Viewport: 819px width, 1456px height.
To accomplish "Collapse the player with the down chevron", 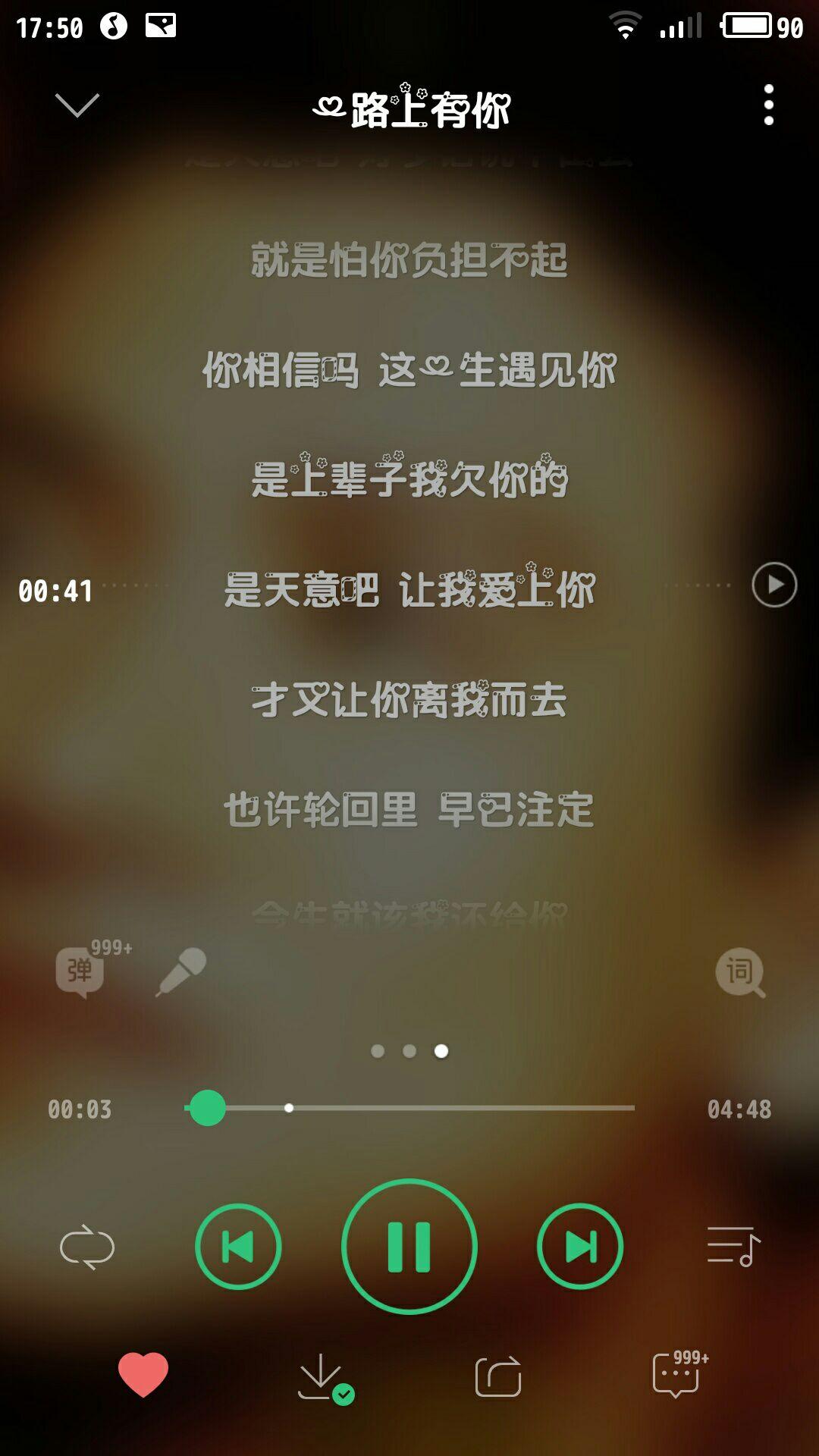I will 77,105.
